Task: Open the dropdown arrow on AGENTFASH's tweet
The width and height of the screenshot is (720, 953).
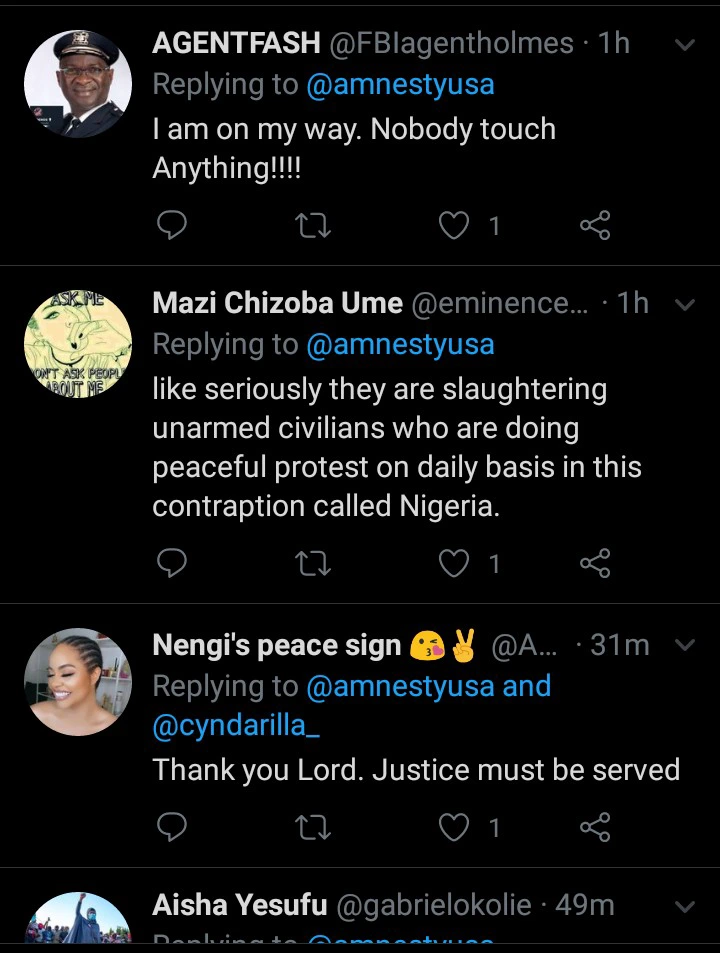Action: pos(685,45)
